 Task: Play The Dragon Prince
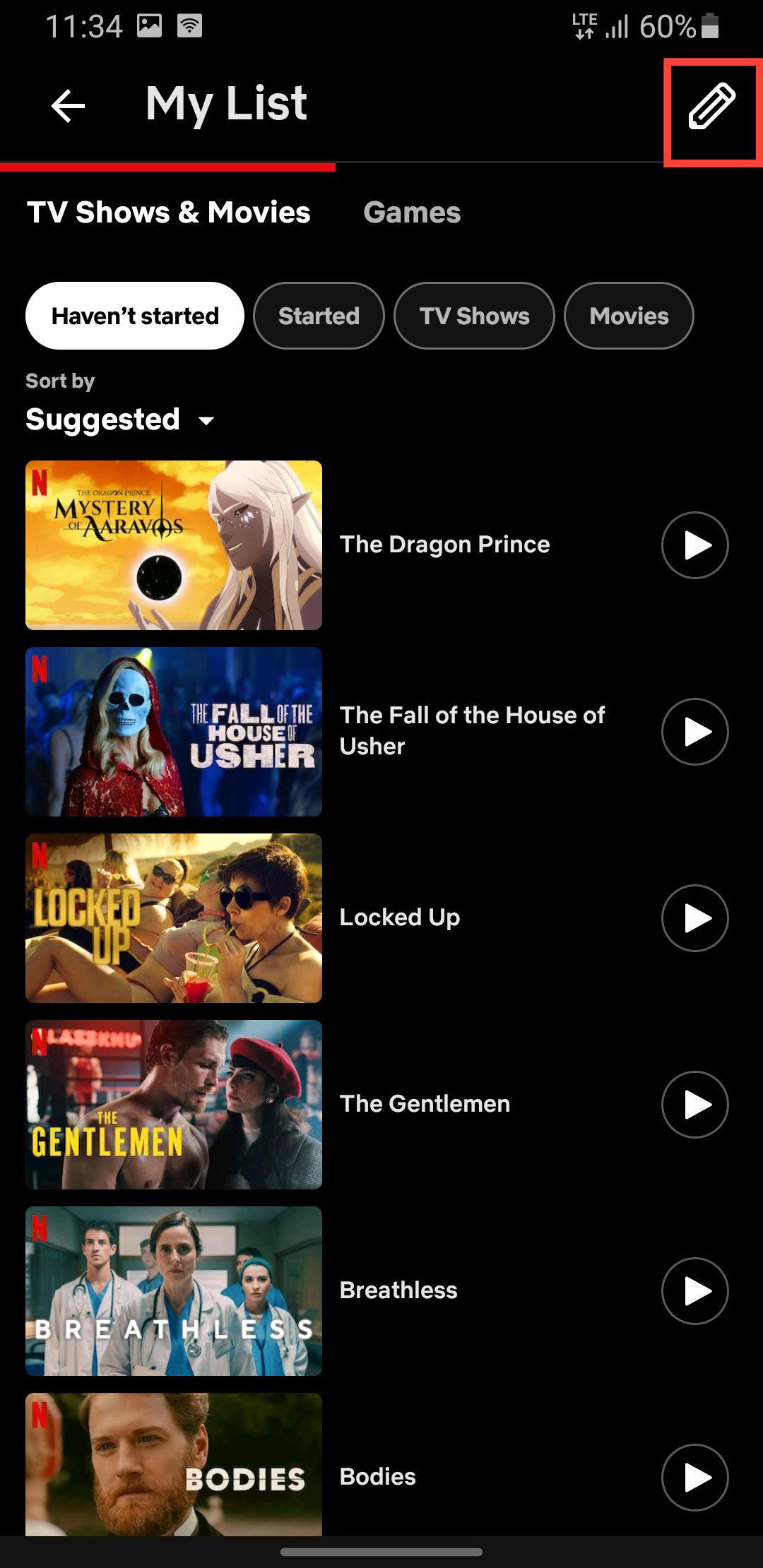pos(694,545)
